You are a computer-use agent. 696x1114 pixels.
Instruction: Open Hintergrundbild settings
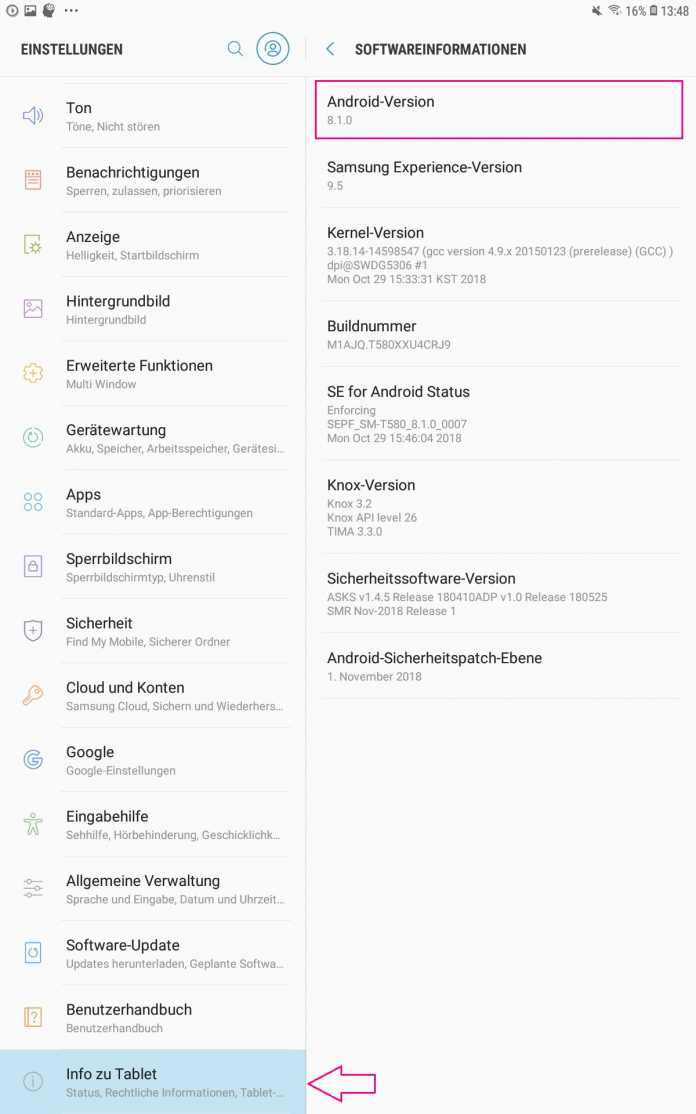tap(152, 309)
